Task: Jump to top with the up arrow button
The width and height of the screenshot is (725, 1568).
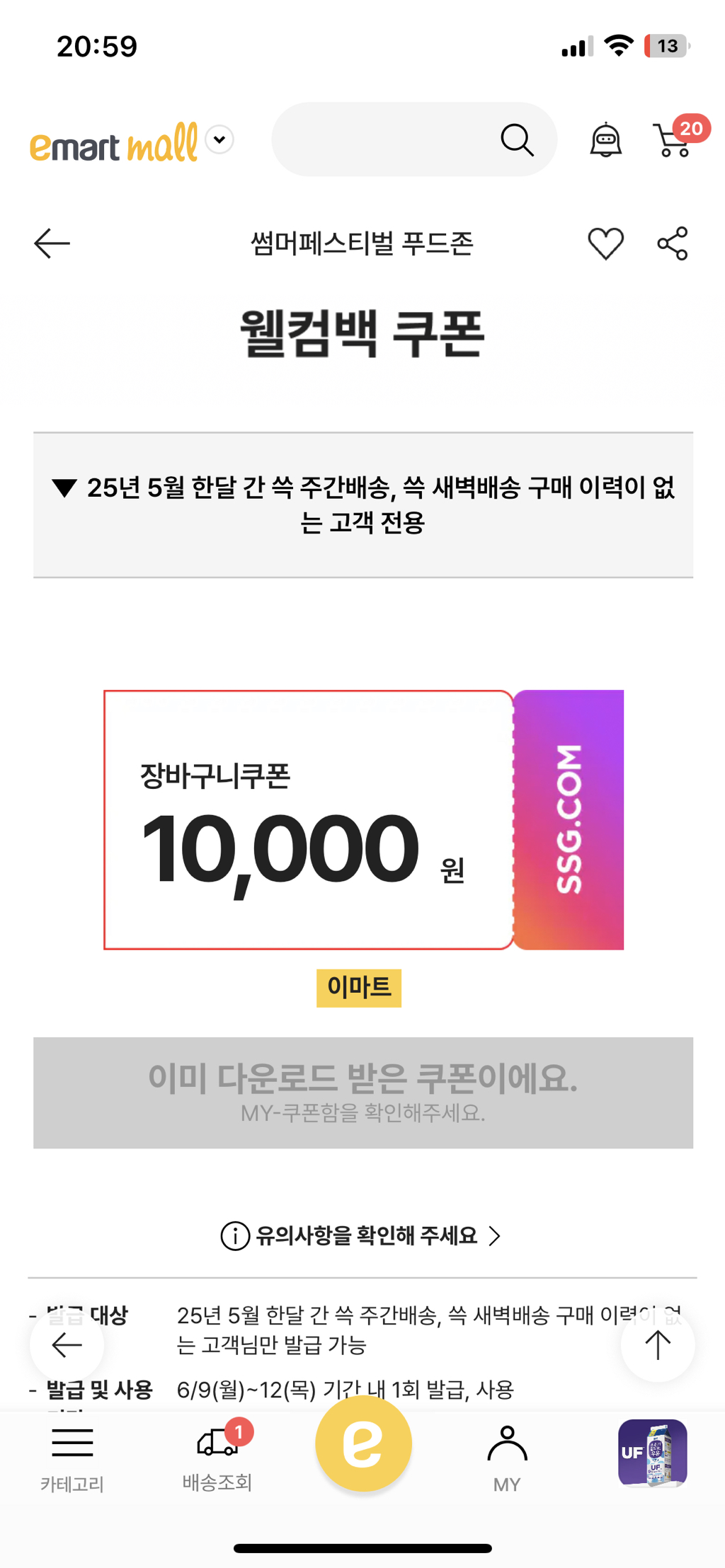Action: [x=658, y=1344]
